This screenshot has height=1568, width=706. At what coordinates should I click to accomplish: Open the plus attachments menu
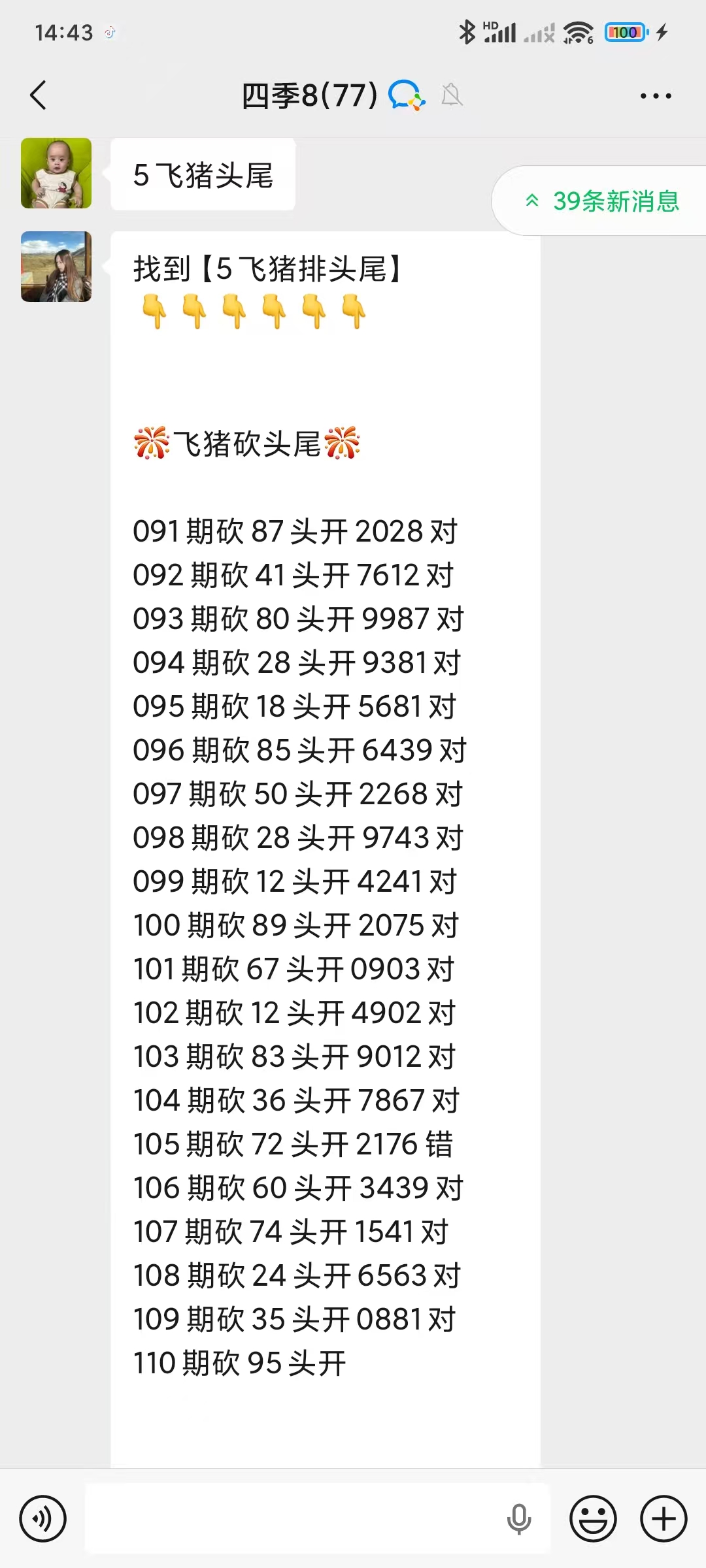click(664, 1519)
